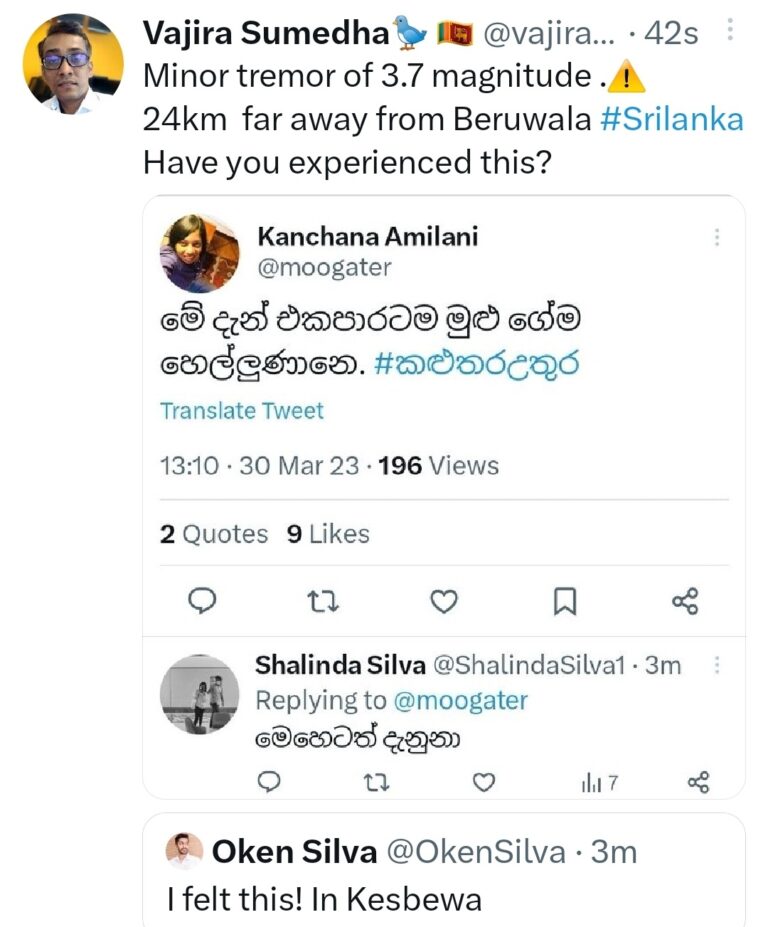Open Vajira Sumedha's profile picture

coord(72,65)
